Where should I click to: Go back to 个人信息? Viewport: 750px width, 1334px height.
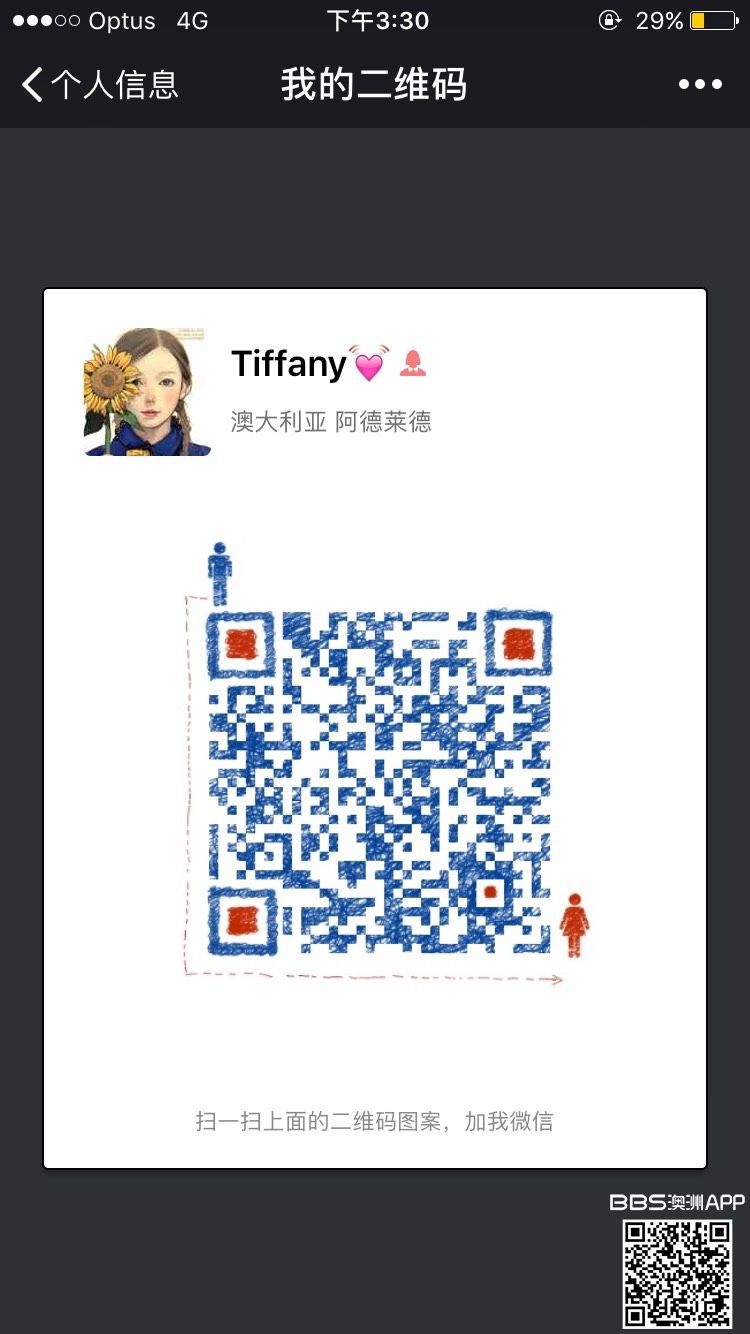coord(100,85)
